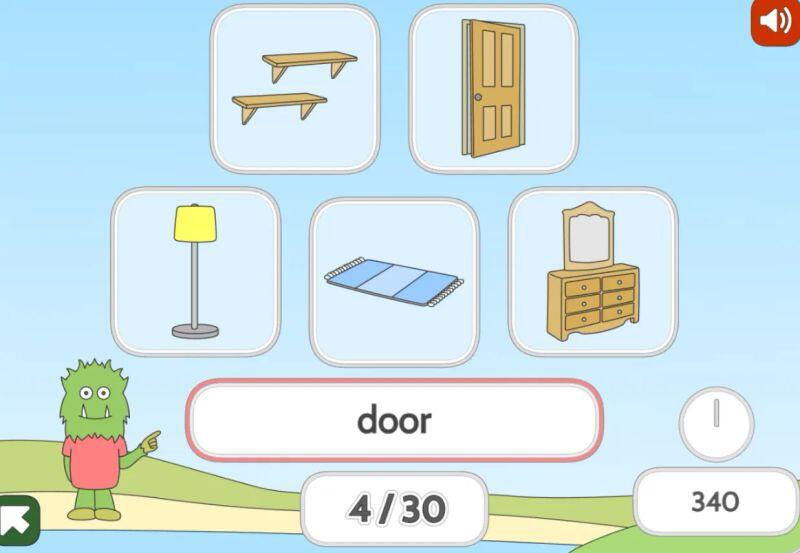Select the shelves picture card
The width and height of the screenshot is (800, 553).
coord(295,89)
